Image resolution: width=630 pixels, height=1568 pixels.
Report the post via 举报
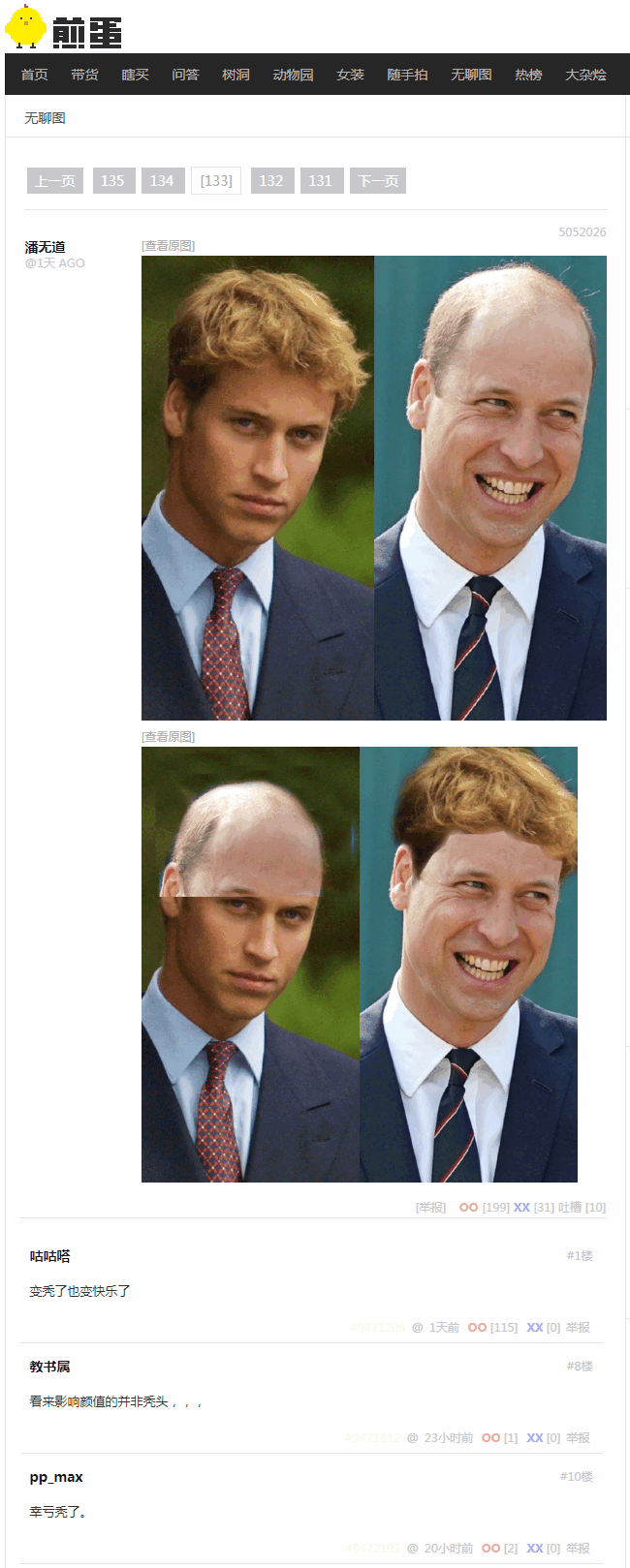coord(431,1208)
